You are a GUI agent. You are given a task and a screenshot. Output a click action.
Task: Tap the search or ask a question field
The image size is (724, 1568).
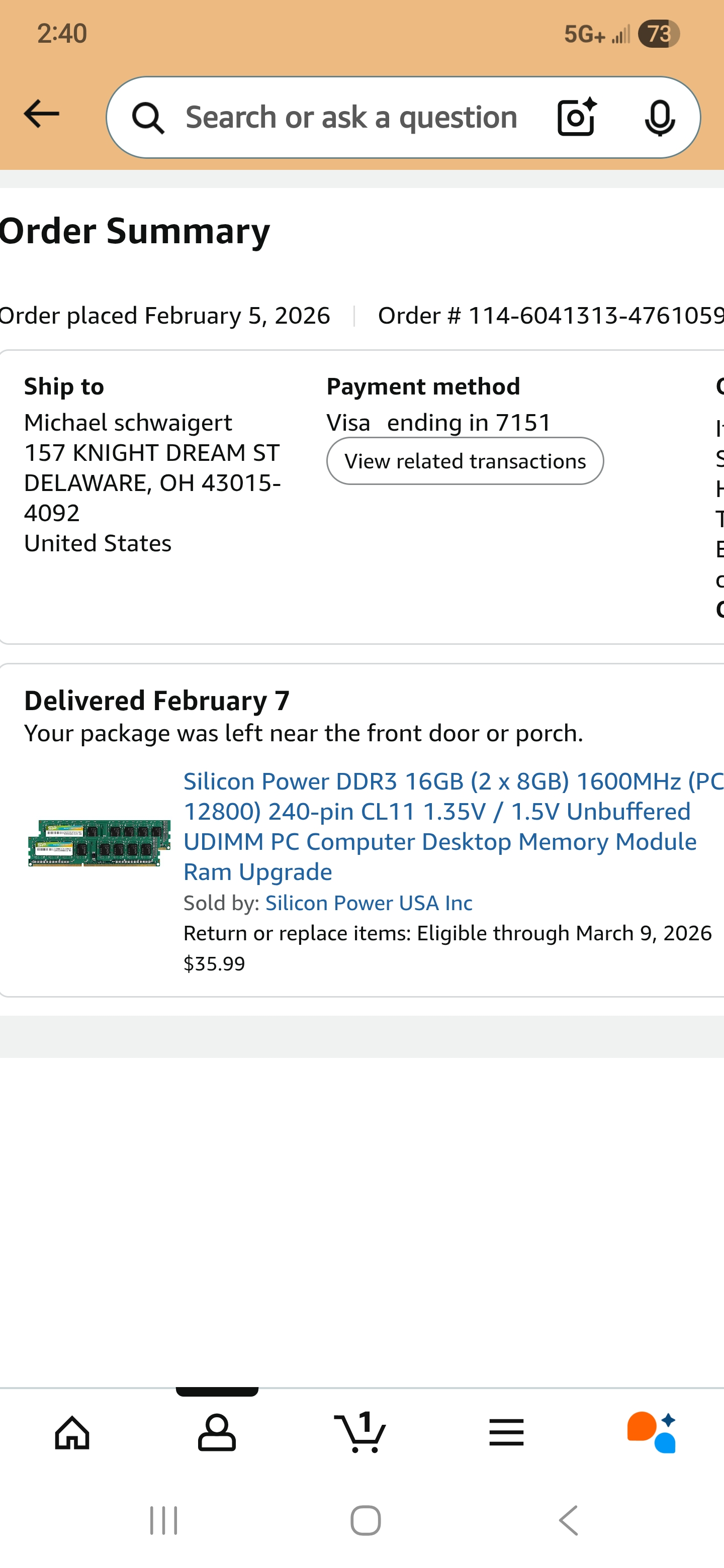click(351, 117)
